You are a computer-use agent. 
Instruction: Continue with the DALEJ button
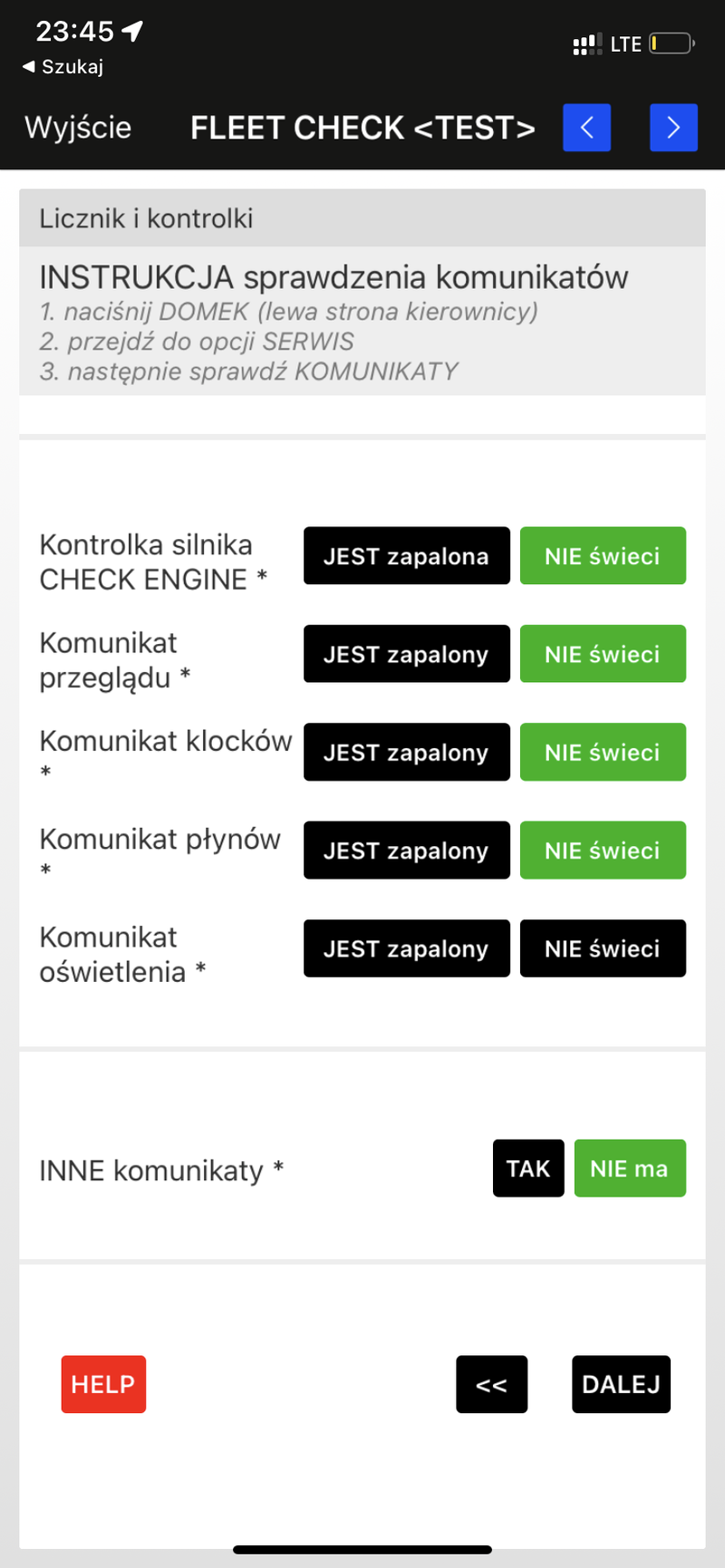[621, 1384]
